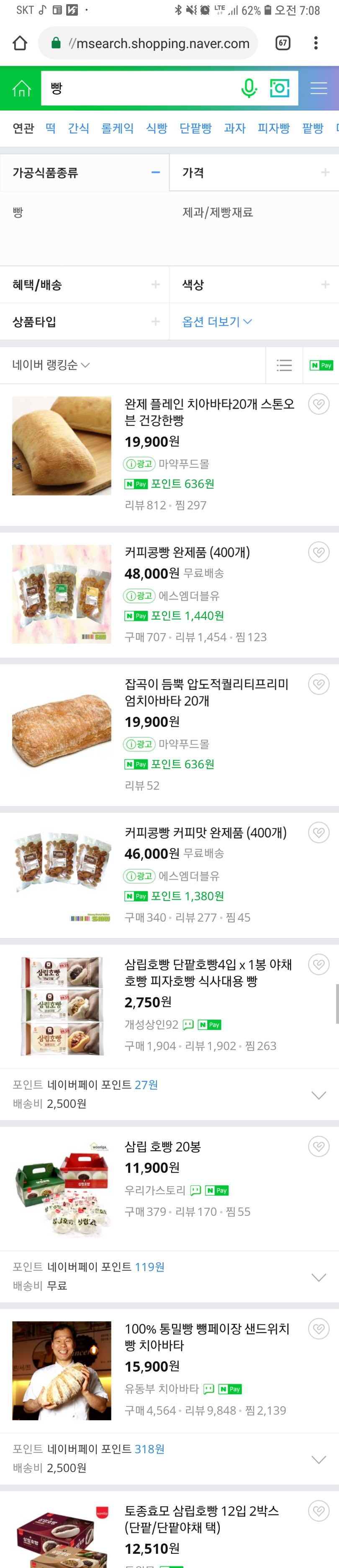This screenshot has height=1568, width=339.
Task: Change the 네이버 랭킹순 sort order
Action: 51,365
